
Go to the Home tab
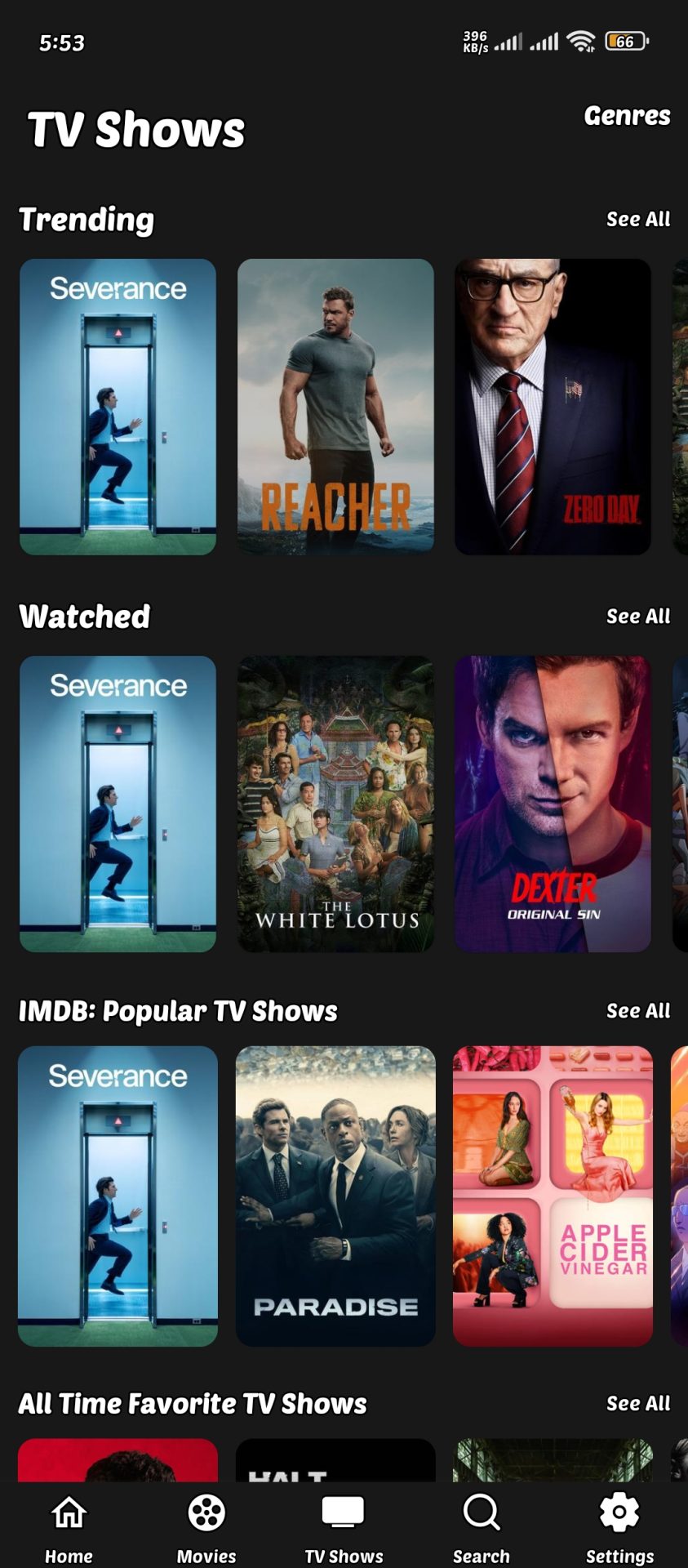(x=69, y=1526)
